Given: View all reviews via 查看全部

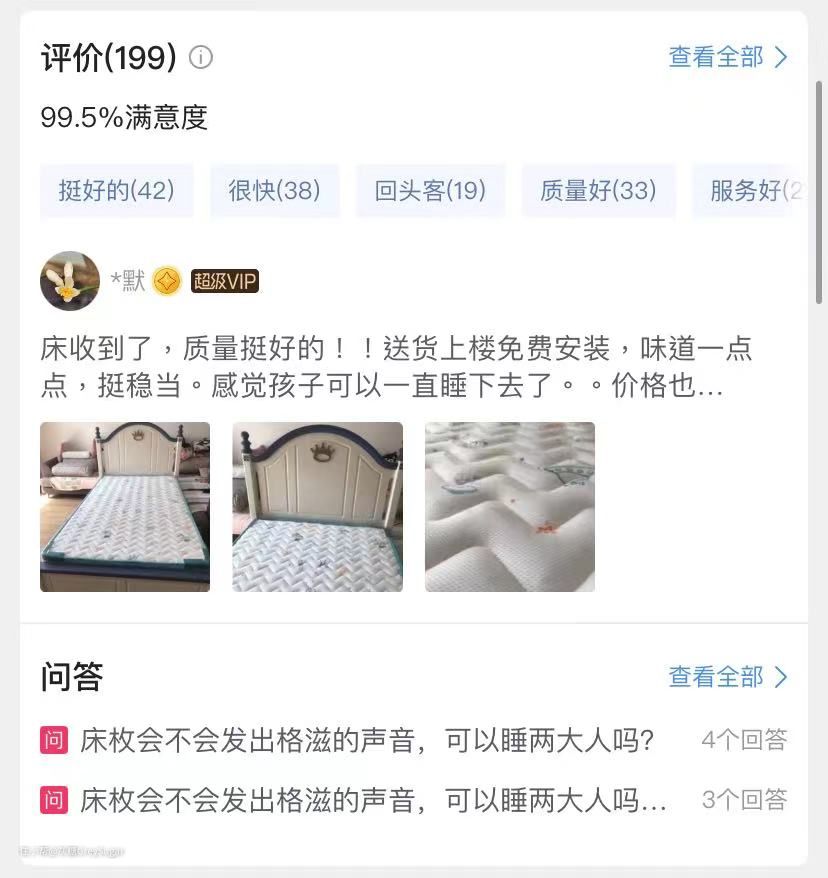Looking at the screenshot, I should pos(728,57).
